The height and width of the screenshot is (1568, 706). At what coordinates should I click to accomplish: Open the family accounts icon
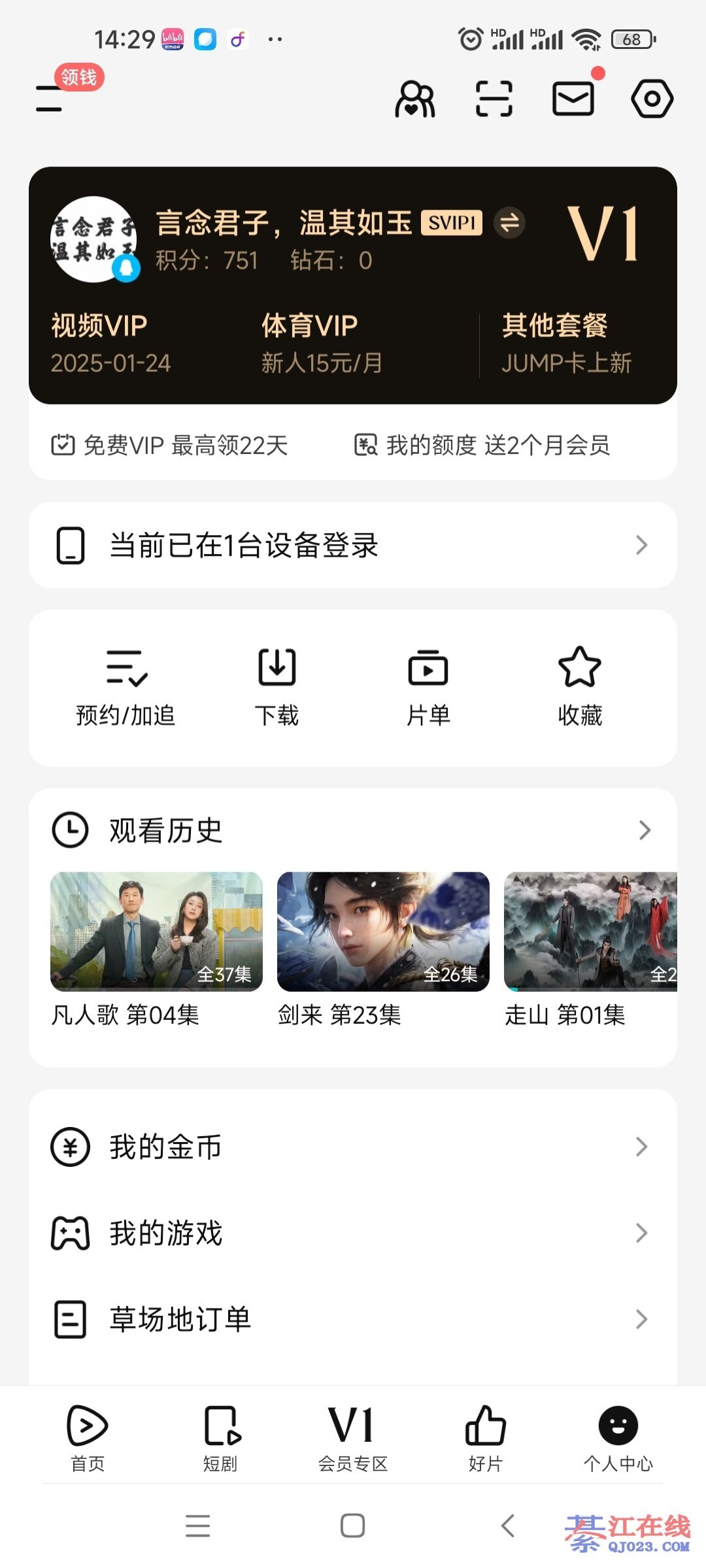click(x=415, y=99)
